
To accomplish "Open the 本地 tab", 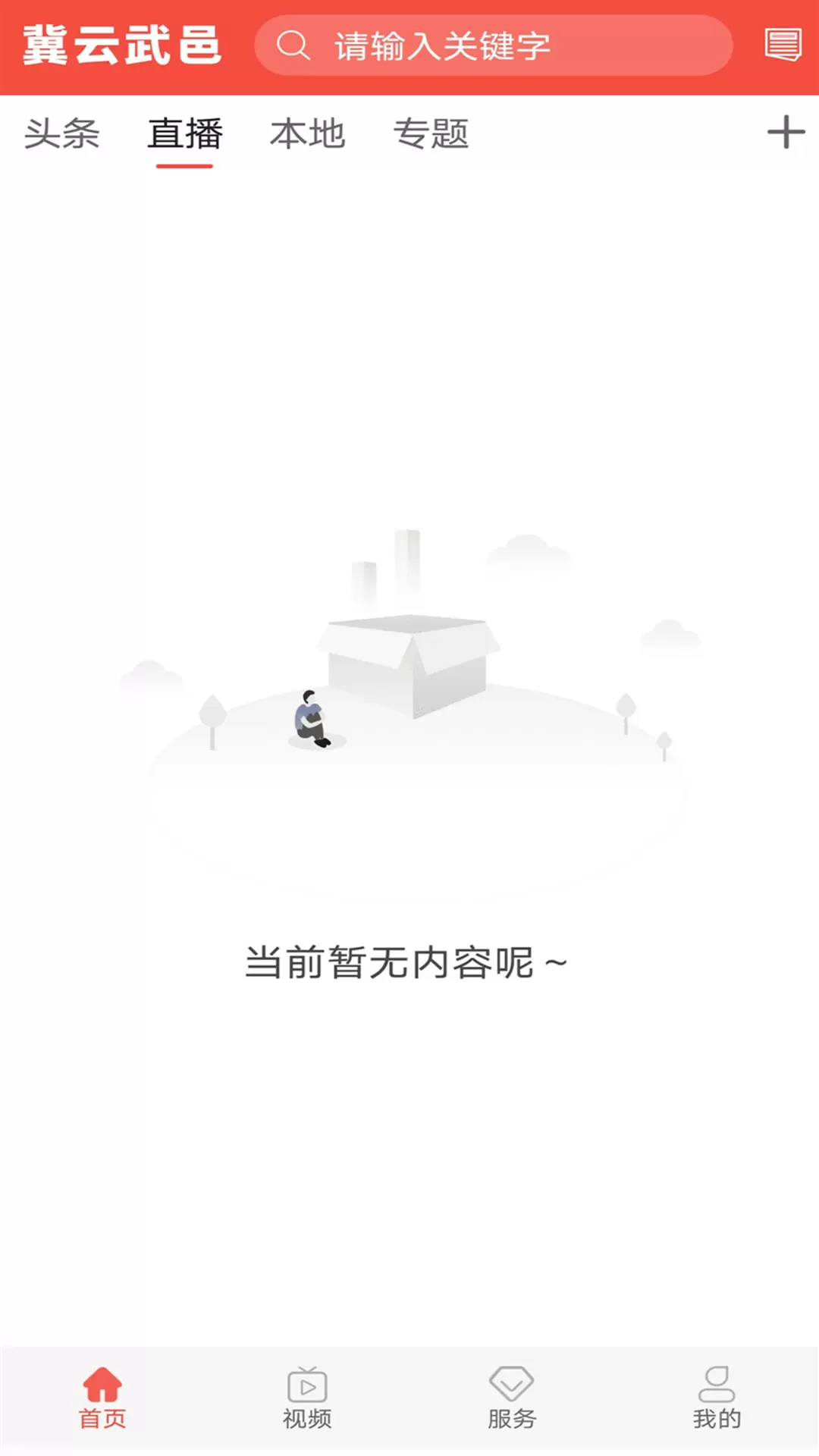I will (x=307, y=134).
